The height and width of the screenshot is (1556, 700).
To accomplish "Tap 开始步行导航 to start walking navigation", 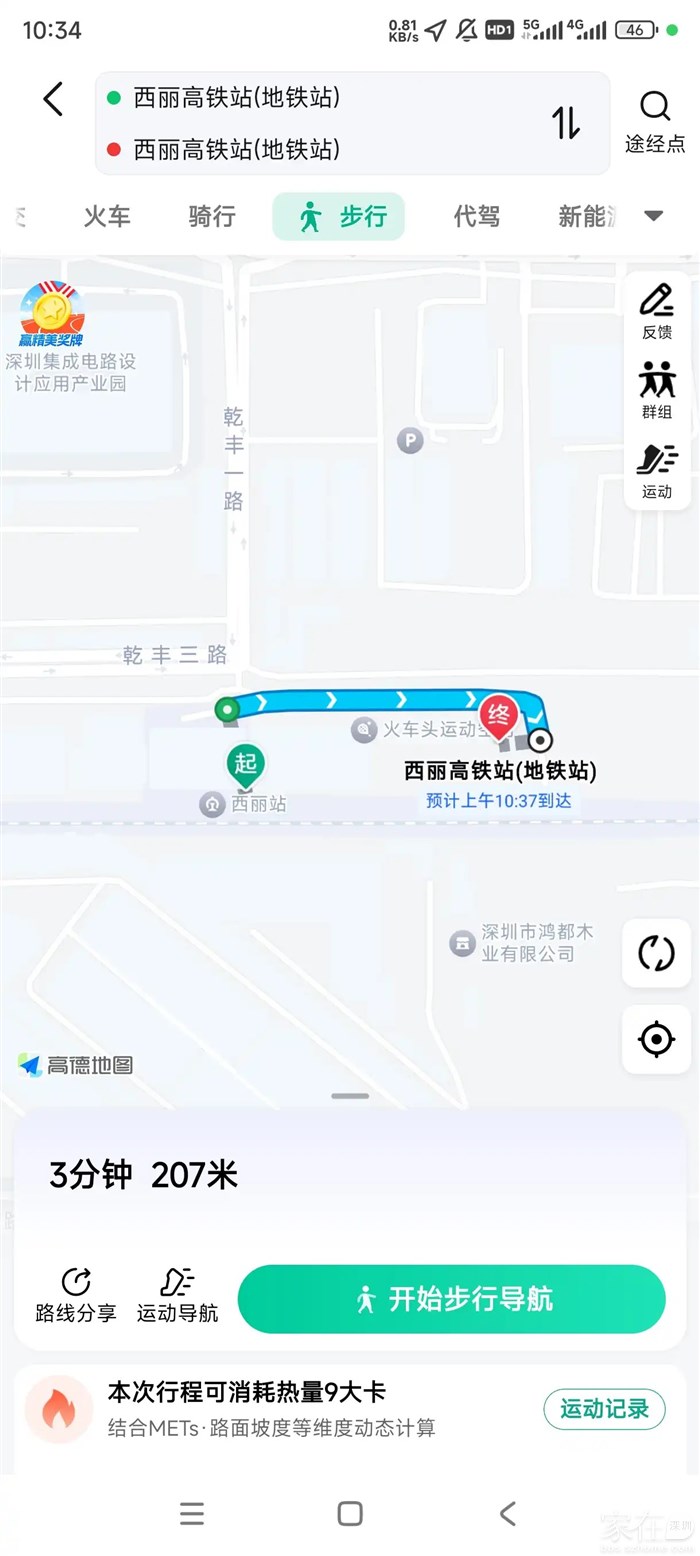I will point(452,1299).
